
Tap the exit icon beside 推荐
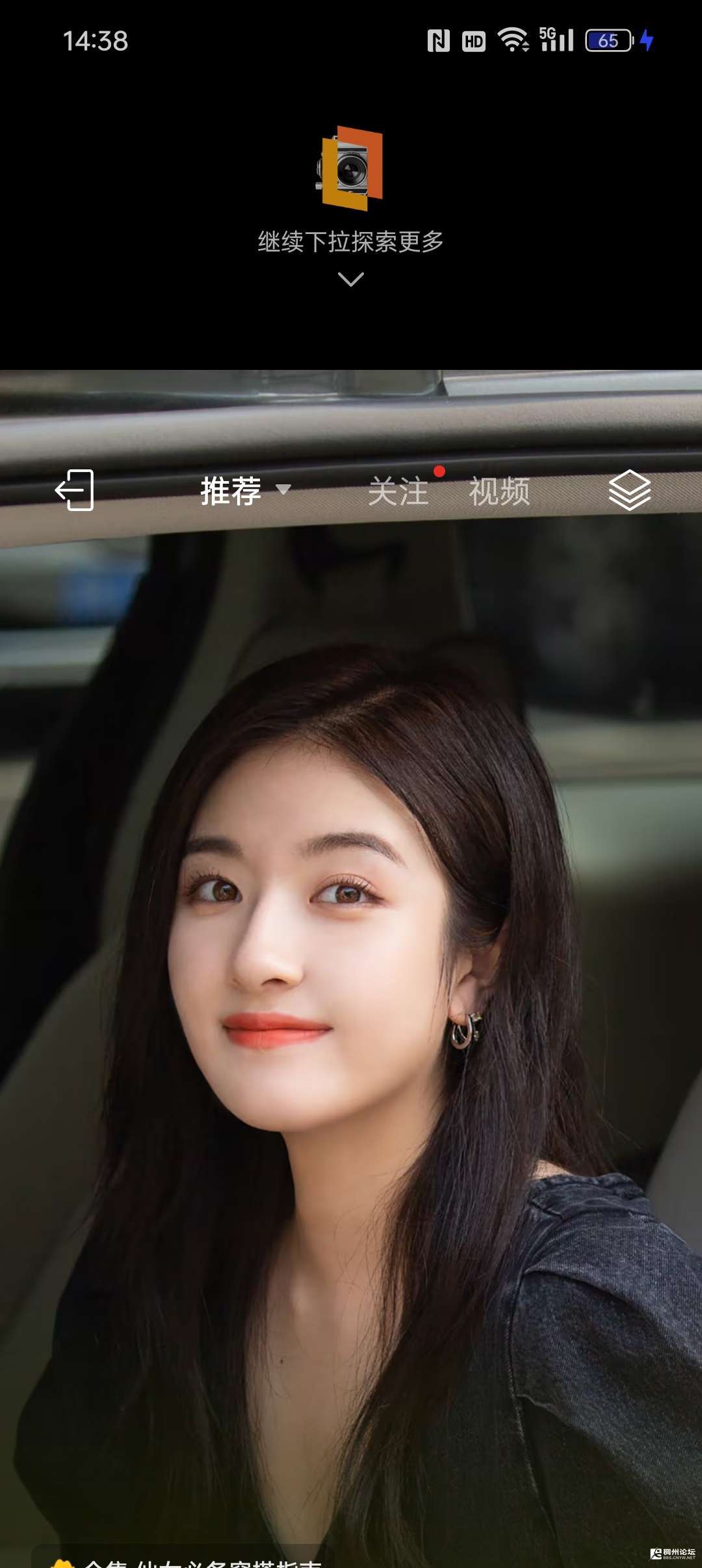click(75, 490)
